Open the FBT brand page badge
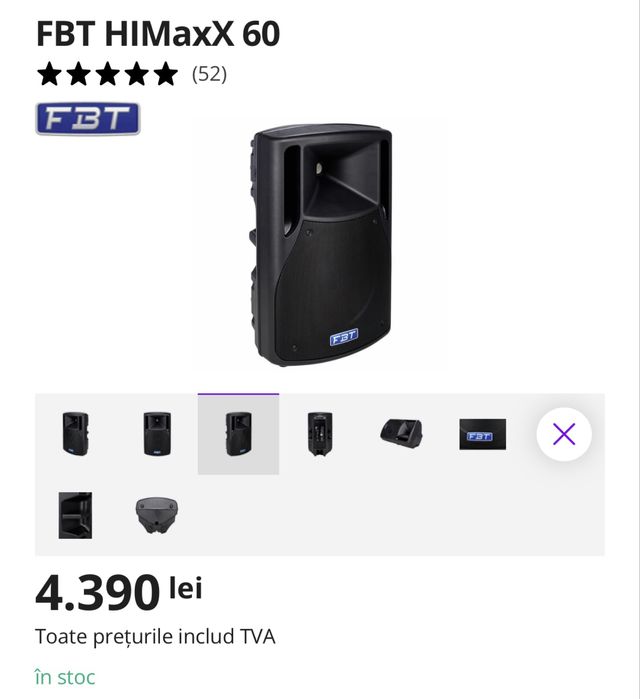 click(88, 118)
